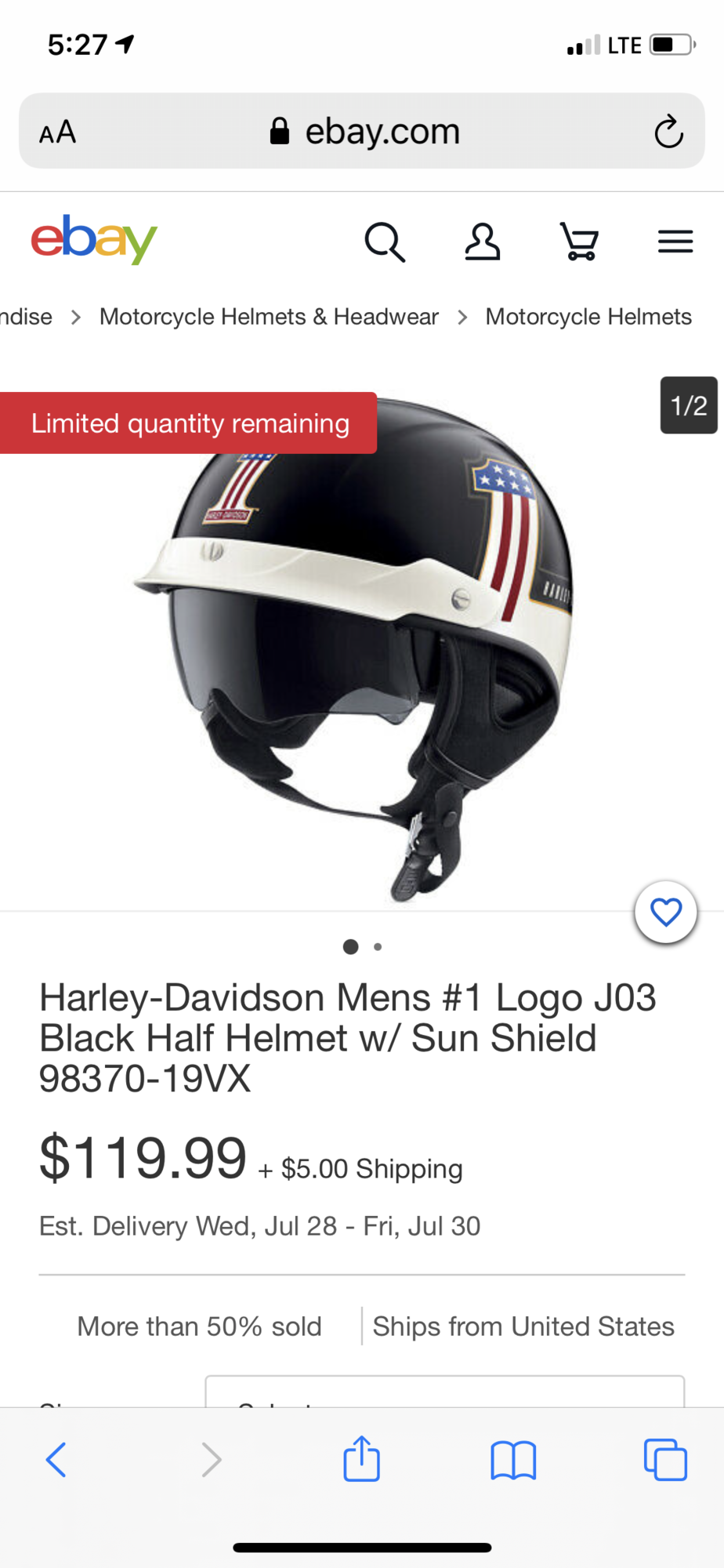
Task: Open Motorcycle Helmets breadcrumb link
Action: pos(588,317)
